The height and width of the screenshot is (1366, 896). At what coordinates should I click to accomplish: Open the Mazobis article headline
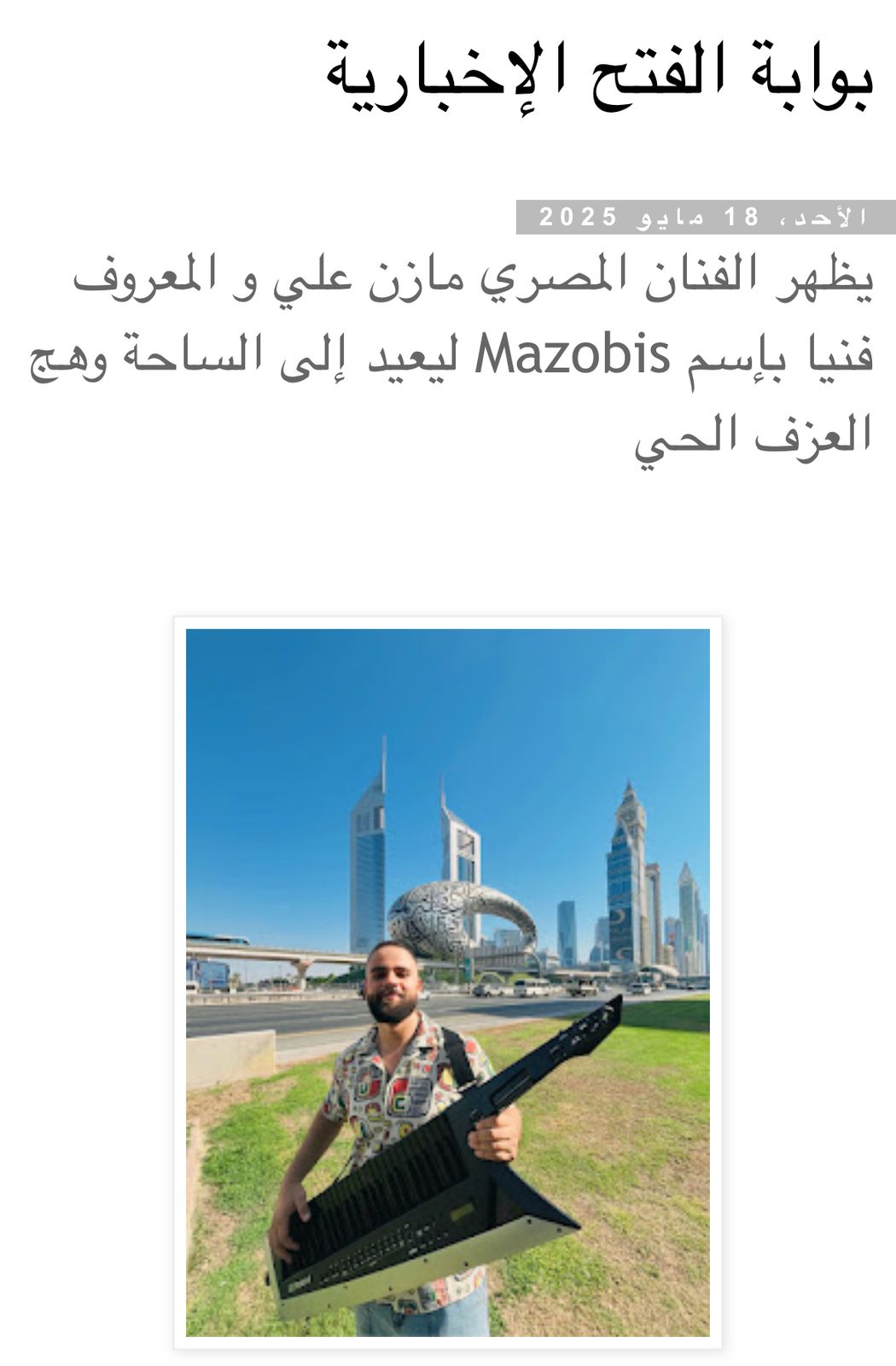tap(474, 357)
